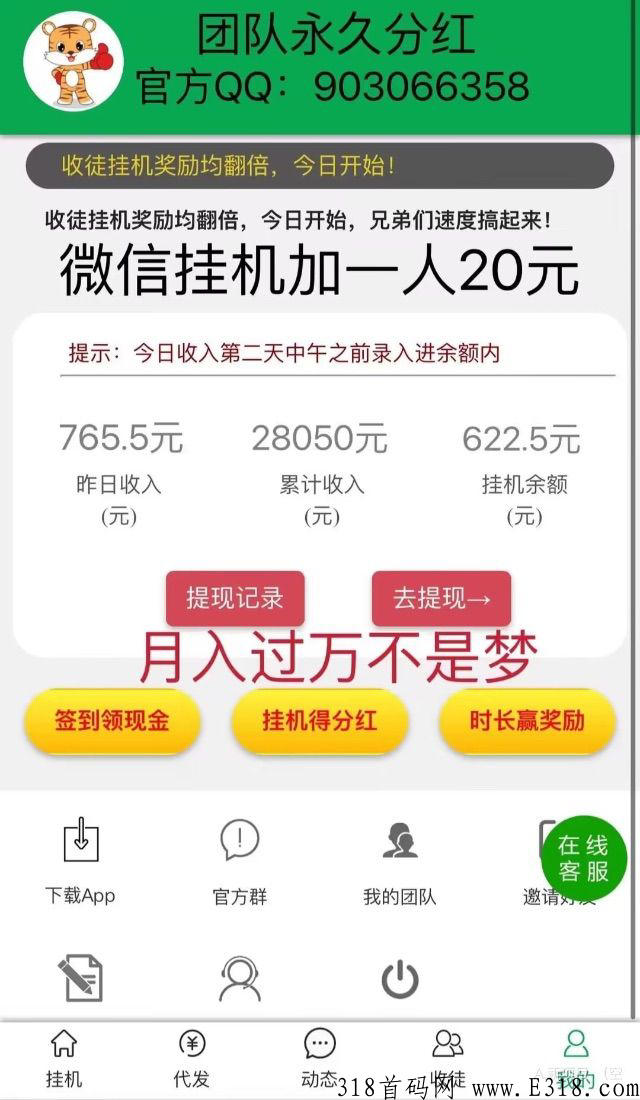Open 官方群 official group
Image resolution: width=640 pixels, height=1100 pixels.
240,858
